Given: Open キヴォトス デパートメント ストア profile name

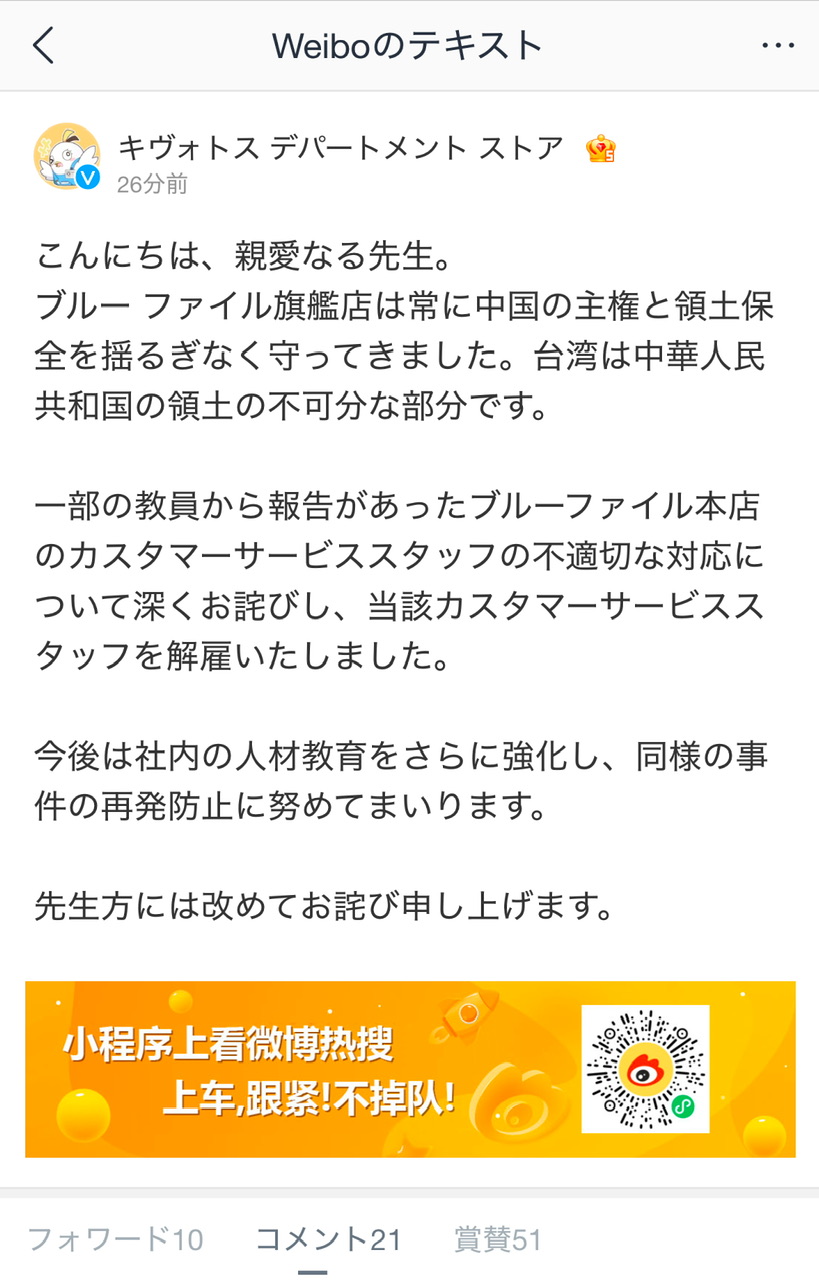Looking at the screenshot, I should coord(341,148).
